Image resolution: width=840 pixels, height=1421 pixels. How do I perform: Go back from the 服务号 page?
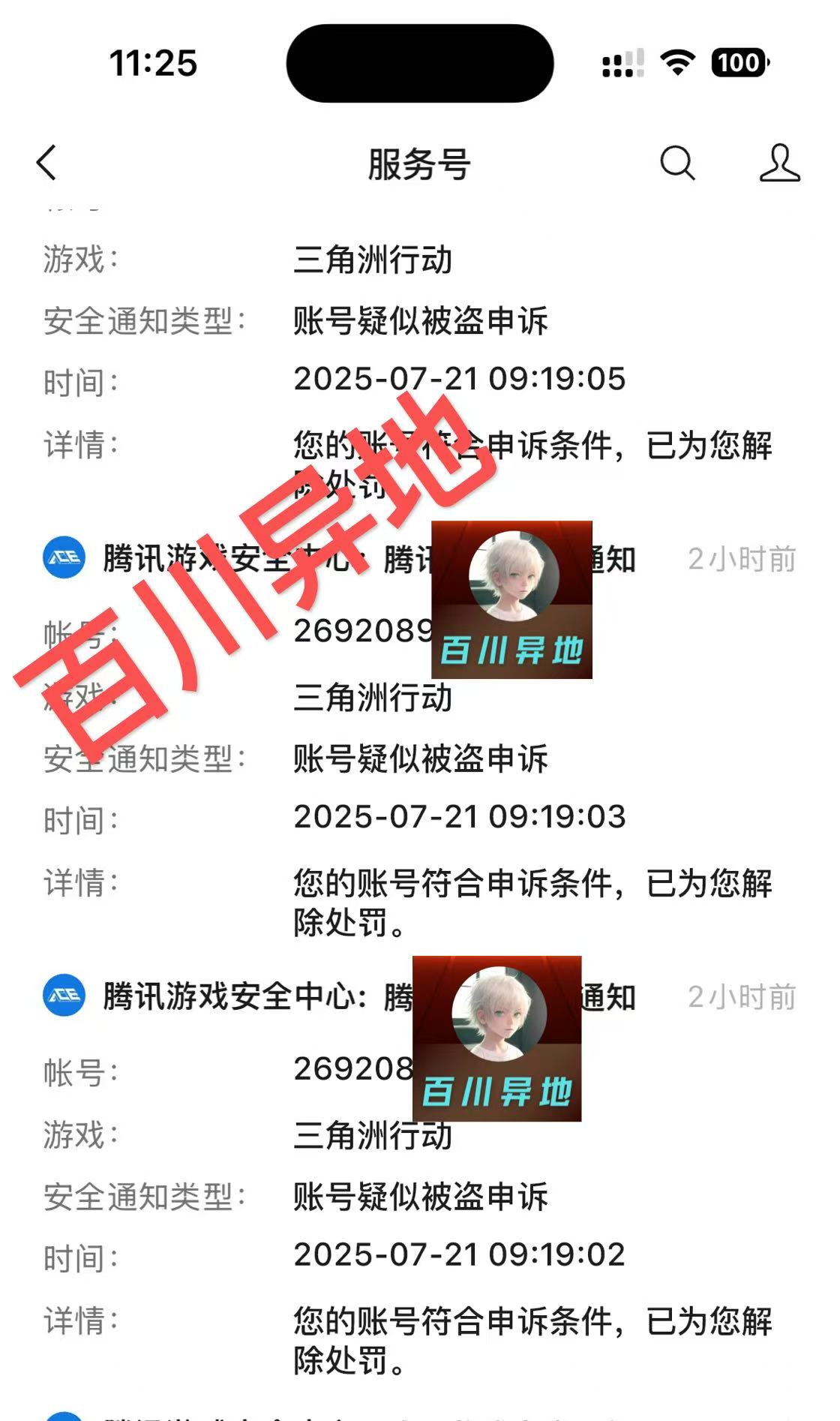tap(46, 163)
